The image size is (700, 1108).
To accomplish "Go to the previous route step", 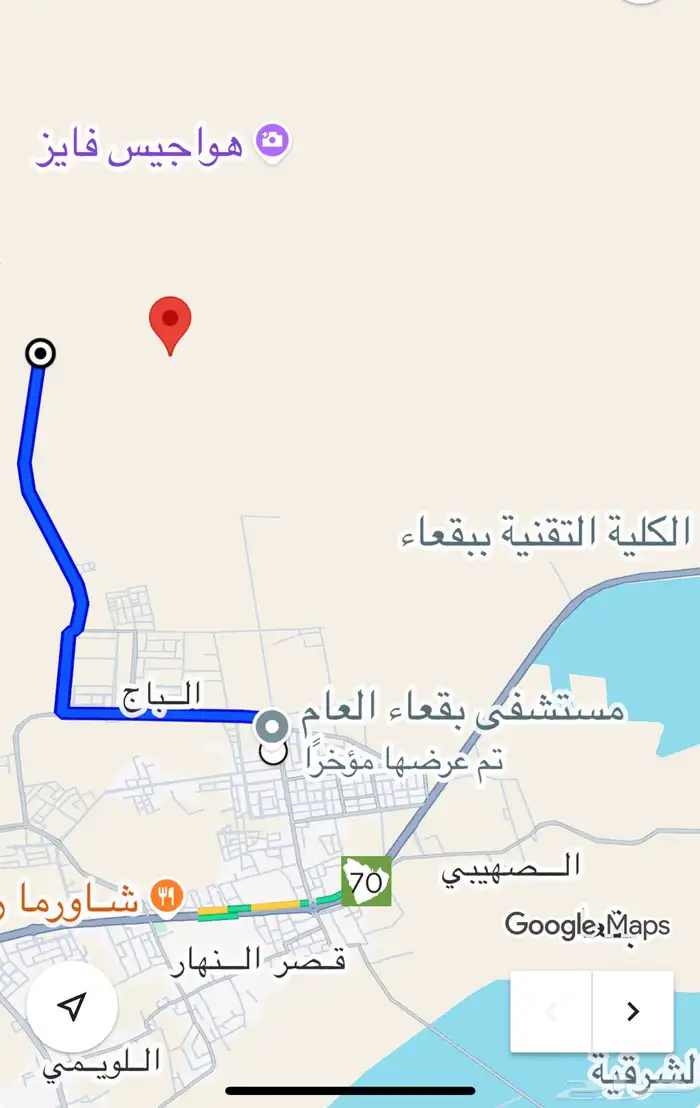I will click(551, 1011).
